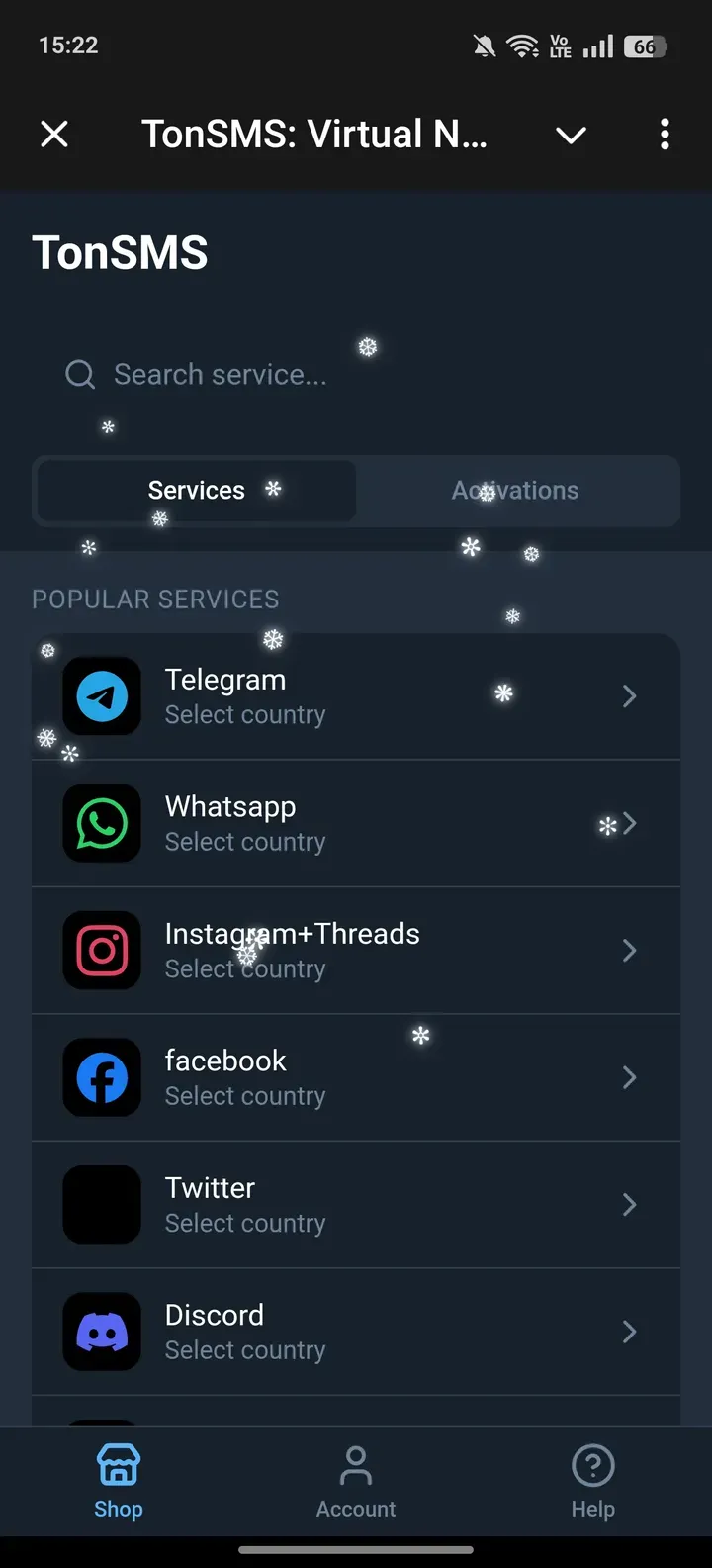Open the three-dot overflow menu

tap(665, 134)
